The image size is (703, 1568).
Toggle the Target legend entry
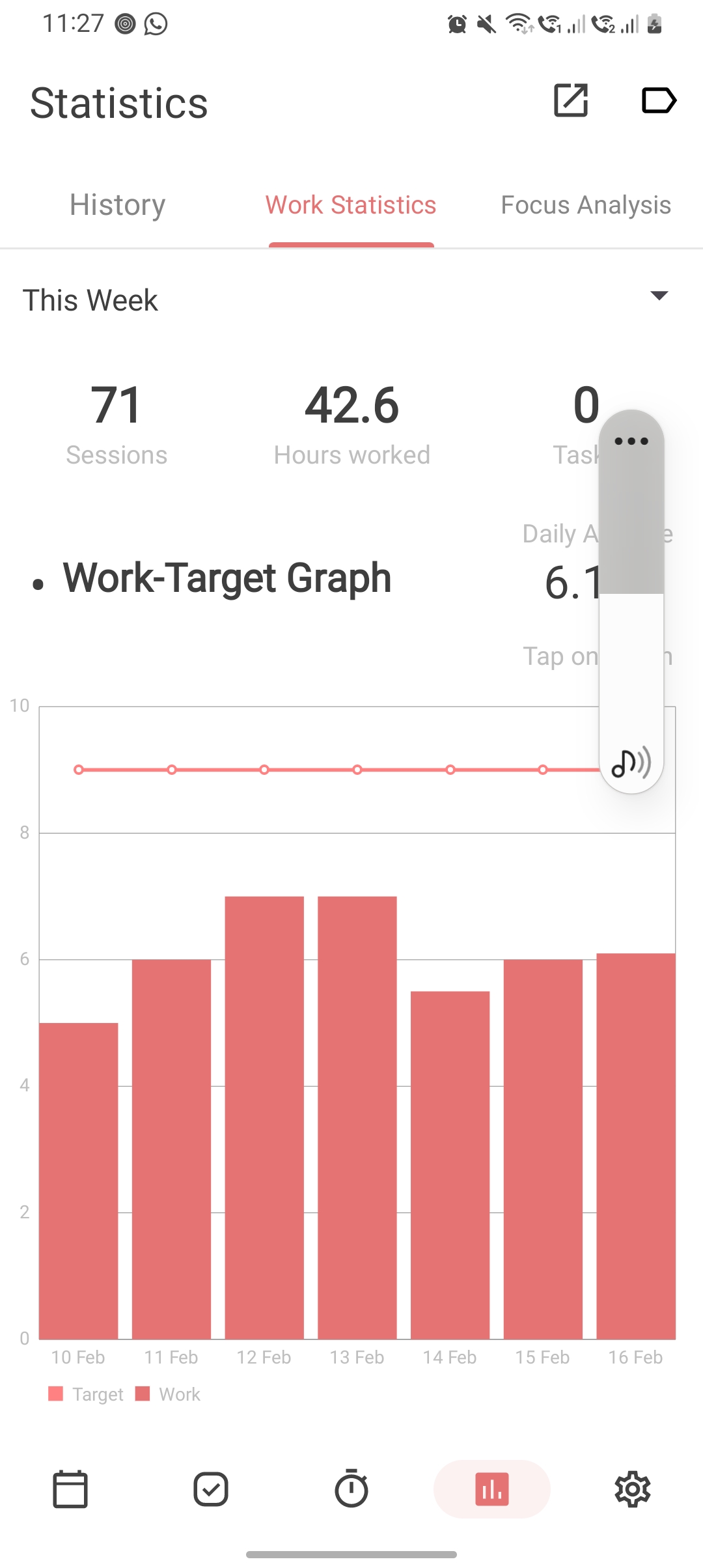click(x=86, y=1394)
